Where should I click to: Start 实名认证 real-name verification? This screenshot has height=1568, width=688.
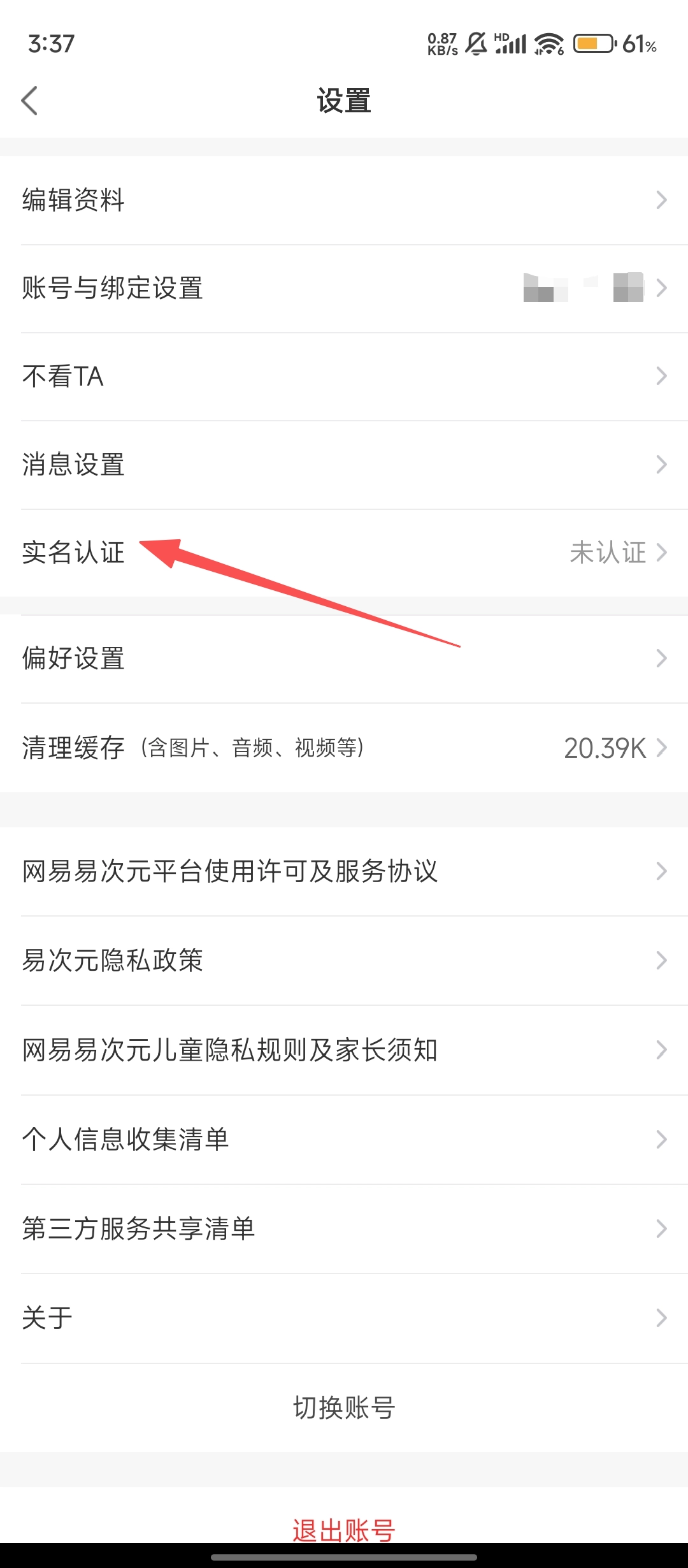[344, 553]
